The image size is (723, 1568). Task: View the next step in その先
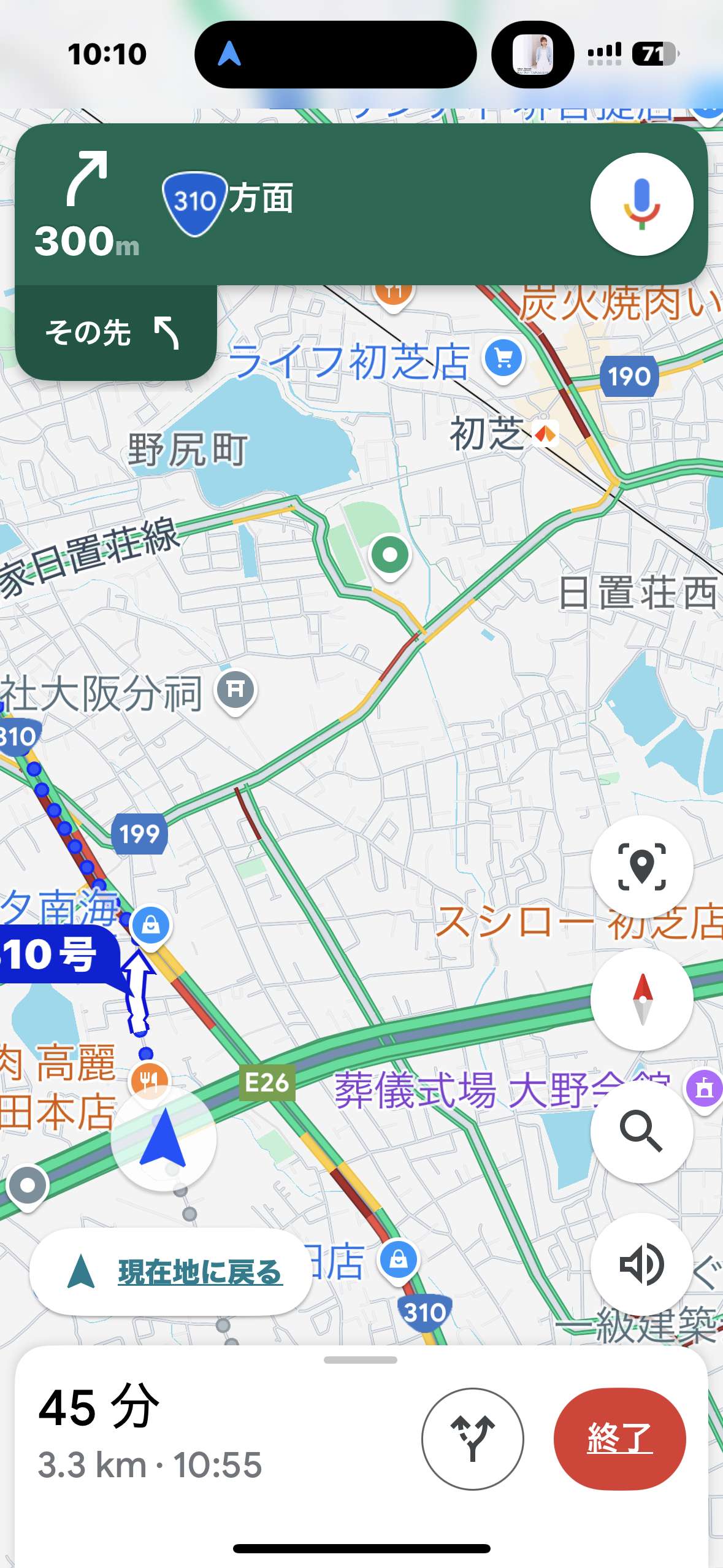(116, 332)
